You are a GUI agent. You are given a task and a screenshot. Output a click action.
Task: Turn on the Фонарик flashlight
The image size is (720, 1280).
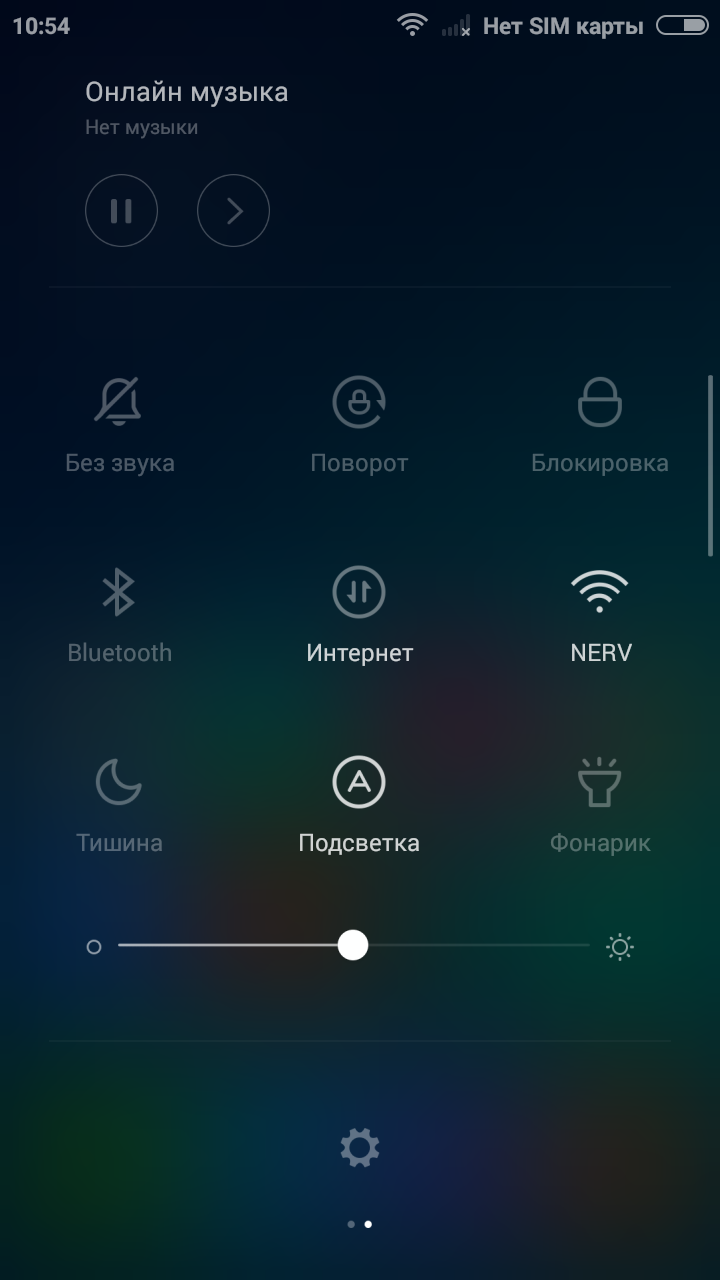pos(600,804)
